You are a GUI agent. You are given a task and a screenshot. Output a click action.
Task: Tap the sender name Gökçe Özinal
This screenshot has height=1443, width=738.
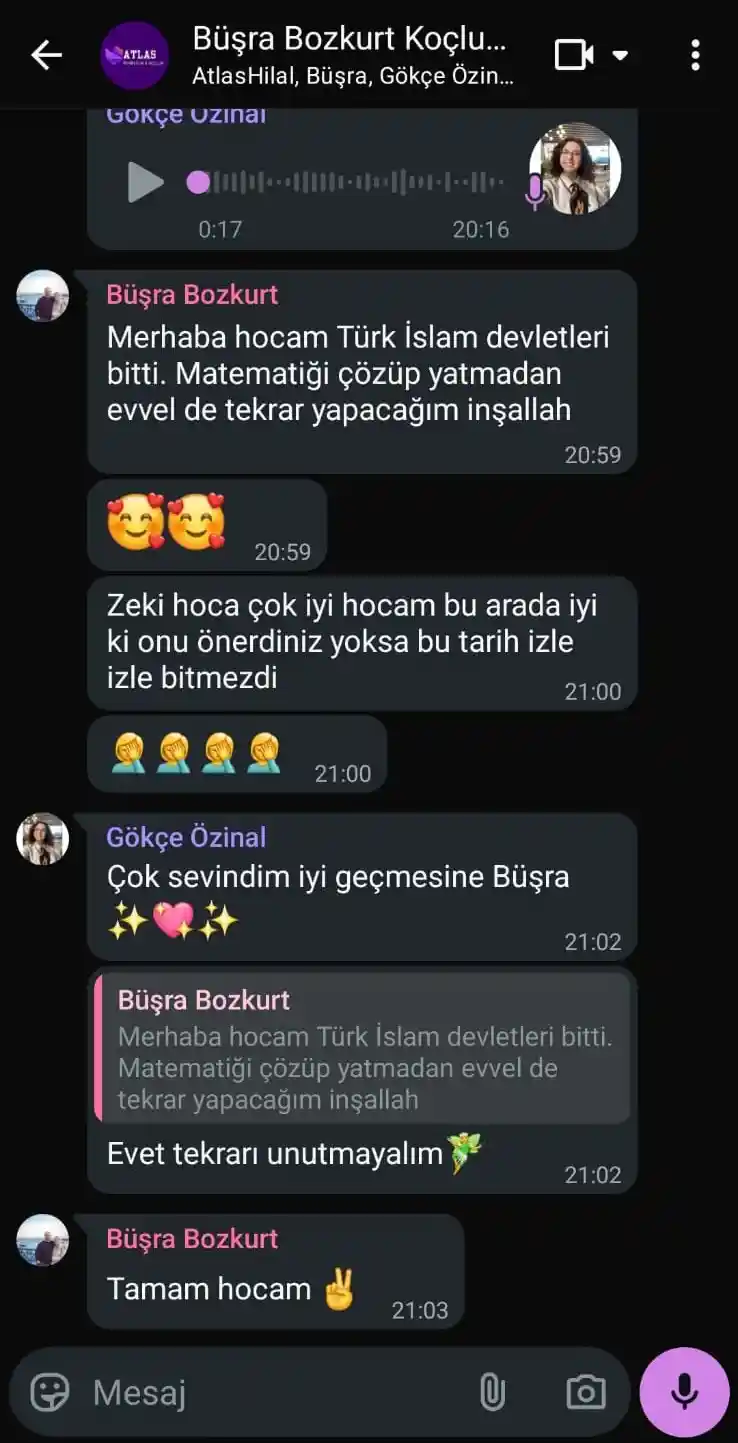point(186,837)
